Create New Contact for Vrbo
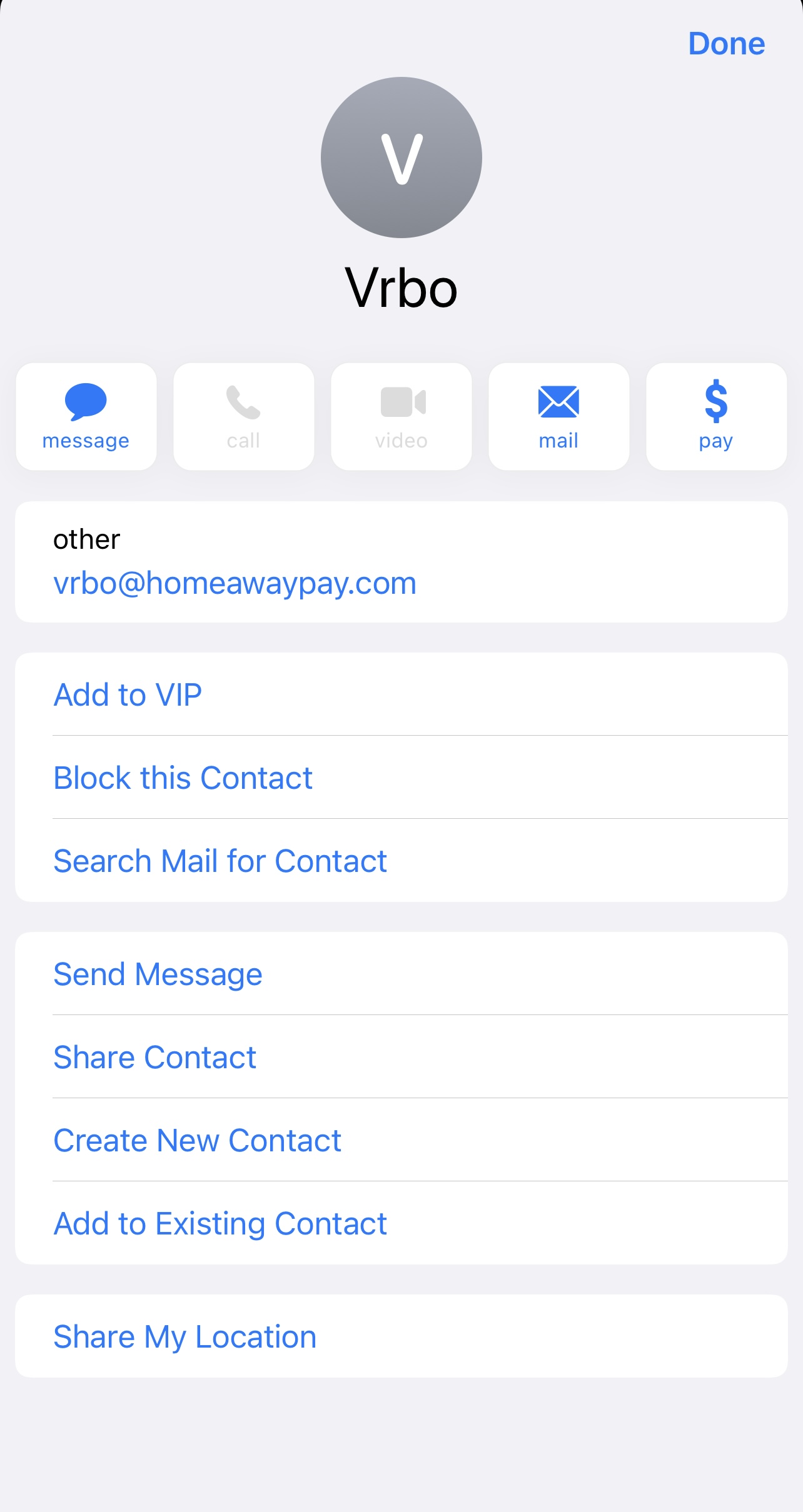803x1512 pixels. point(401,1140)
